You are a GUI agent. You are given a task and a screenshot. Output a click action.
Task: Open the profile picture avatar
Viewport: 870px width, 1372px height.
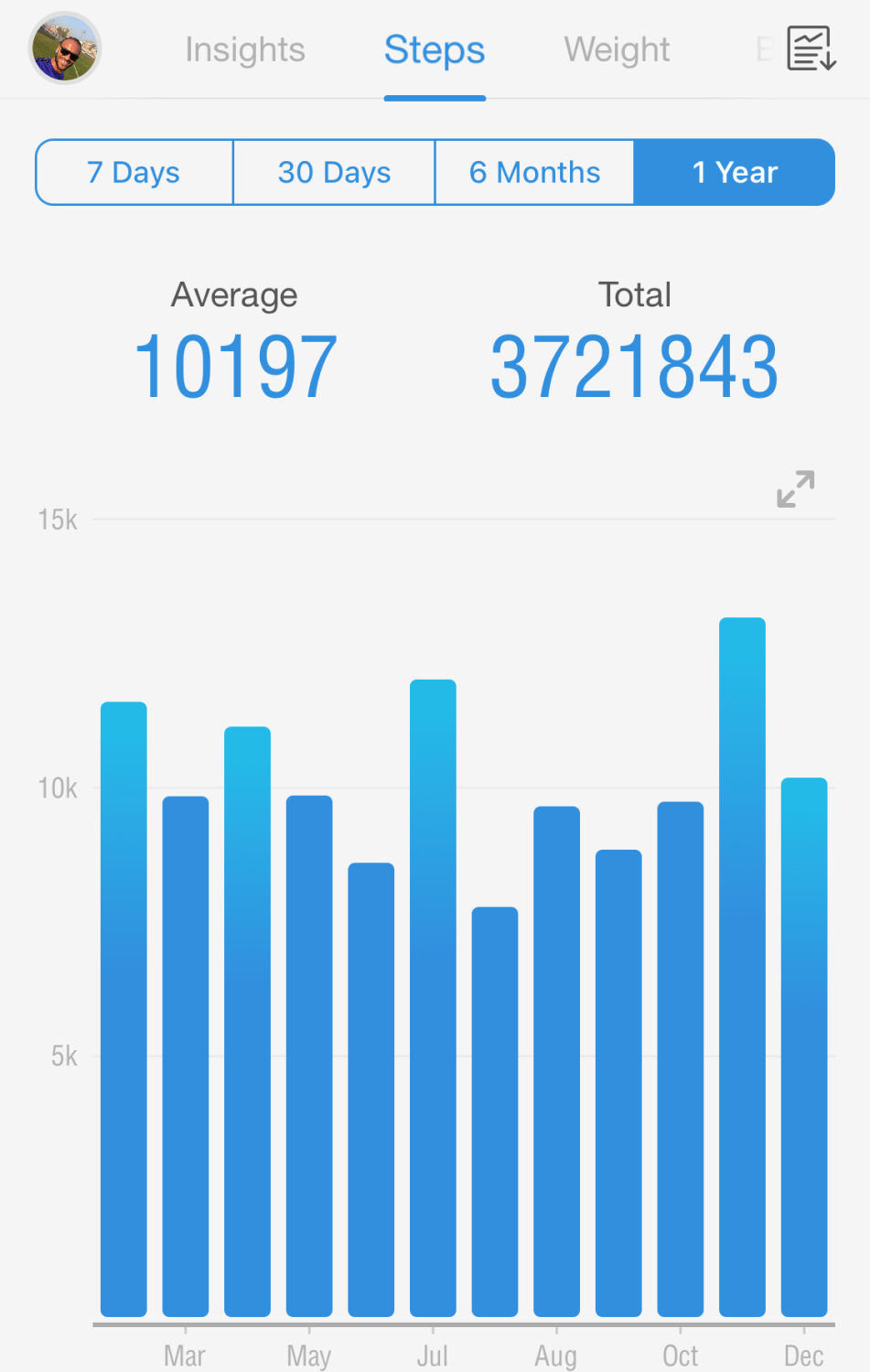pyautogui.click(x=65, y=48)
